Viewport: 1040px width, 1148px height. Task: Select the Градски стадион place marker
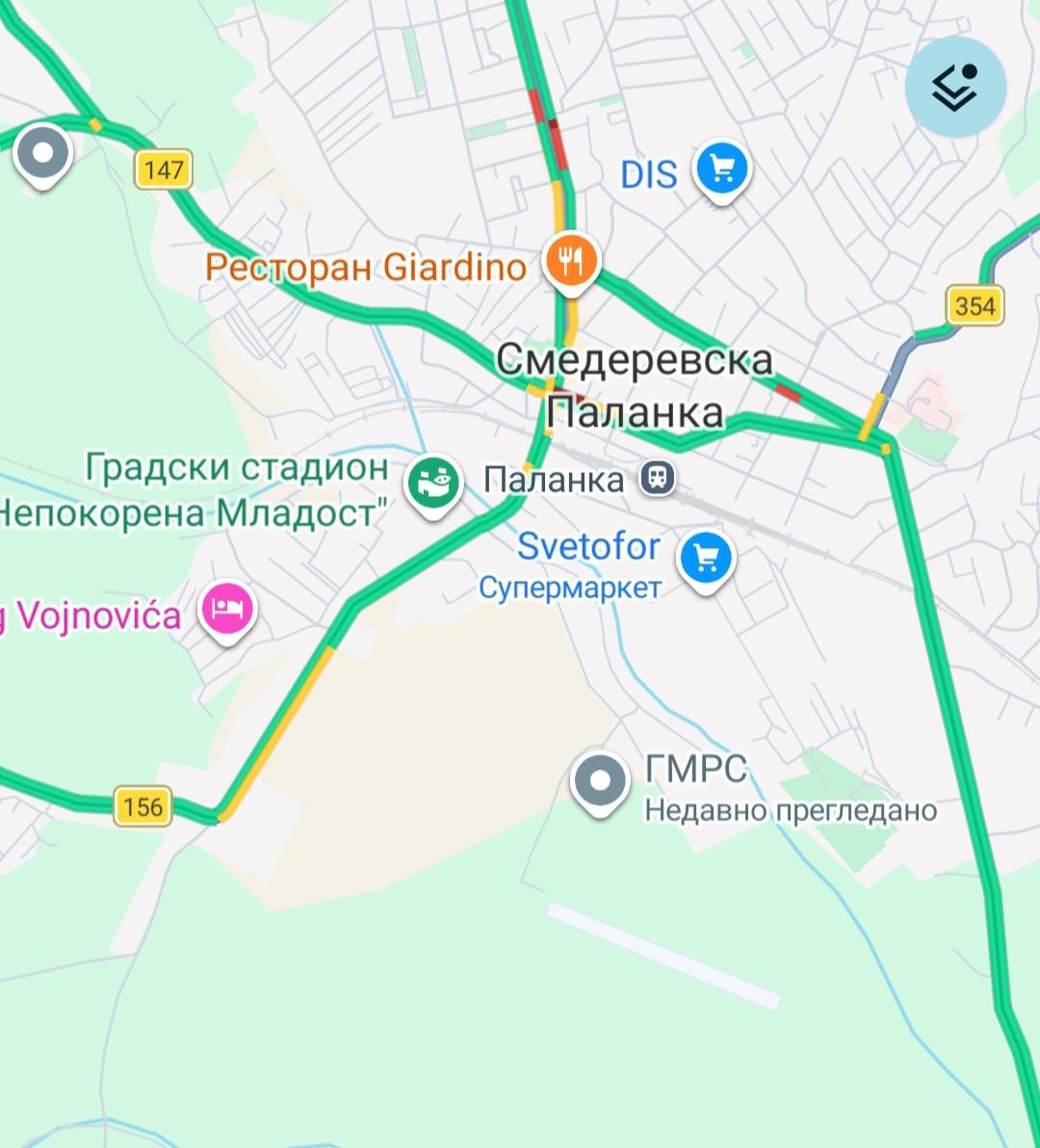point(434,483)
